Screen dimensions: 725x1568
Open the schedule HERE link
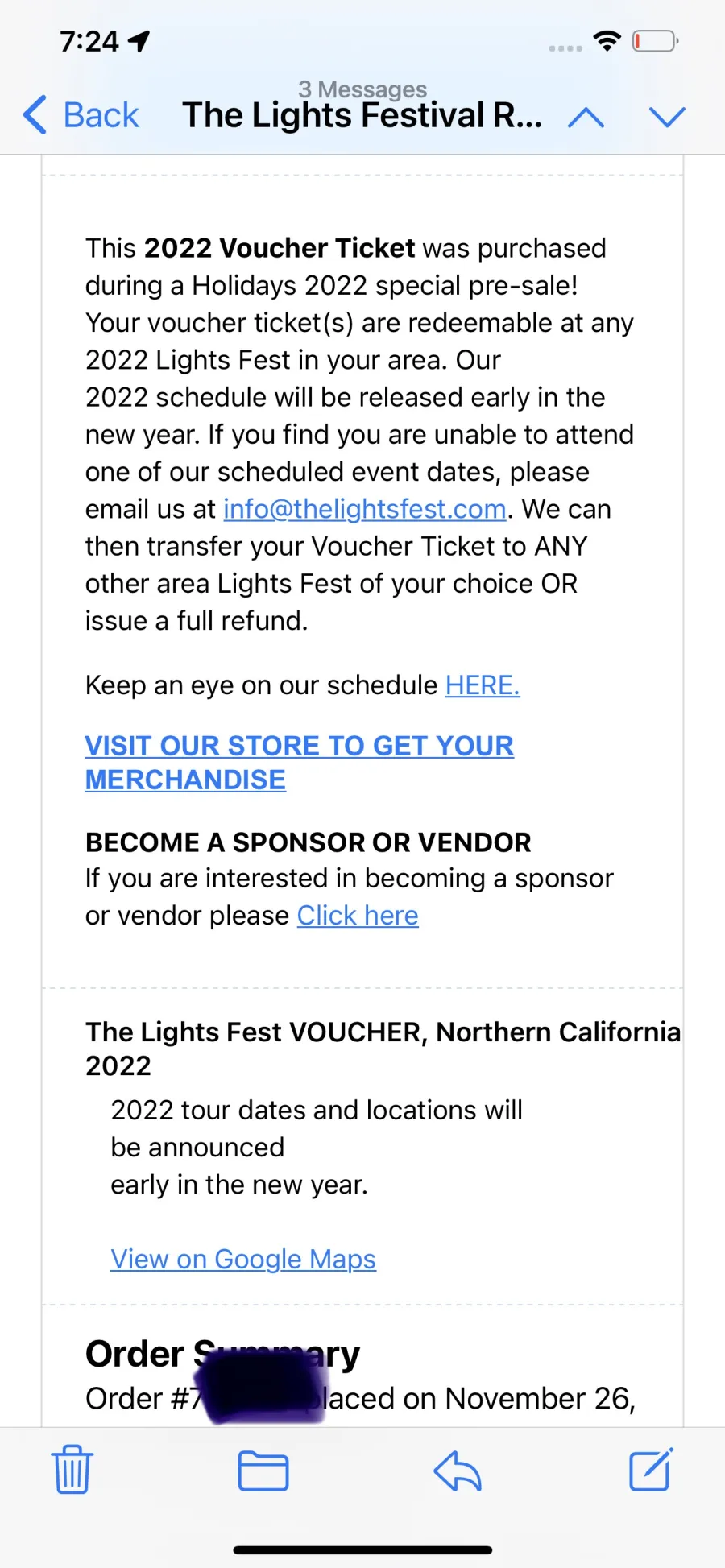(x=483, y=685)
